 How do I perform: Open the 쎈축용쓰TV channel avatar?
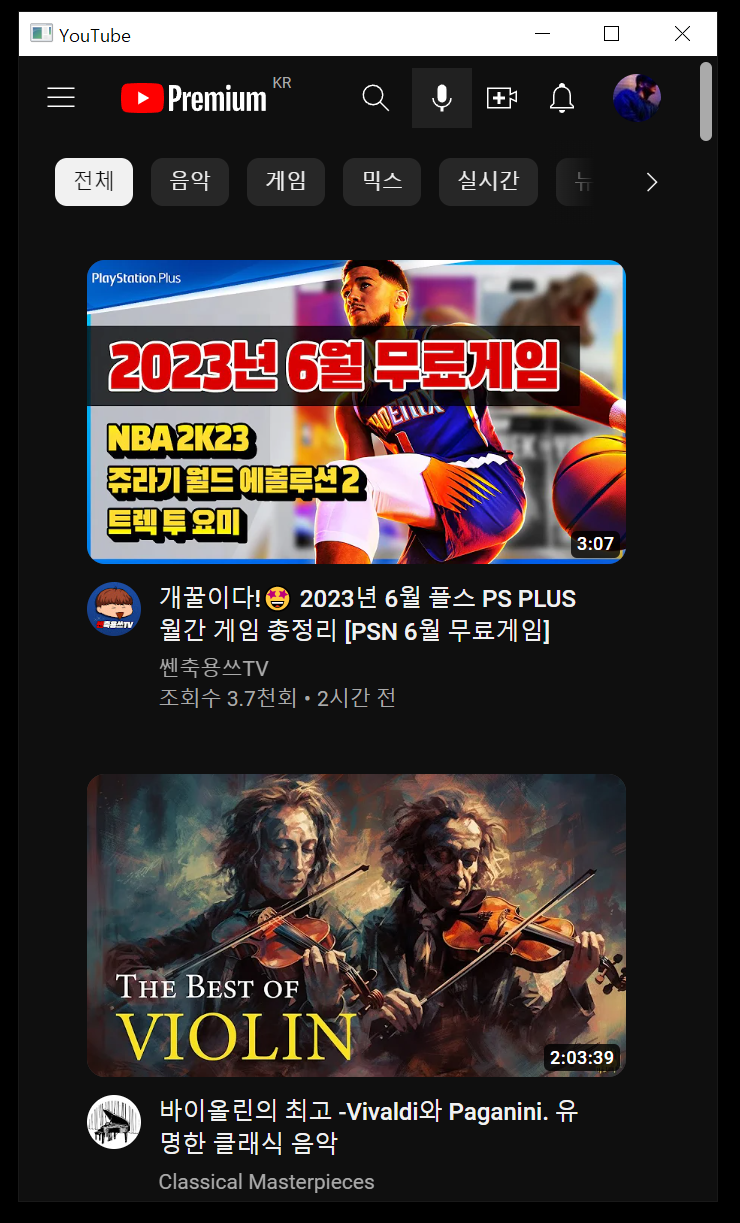click(x=114, y=609)
